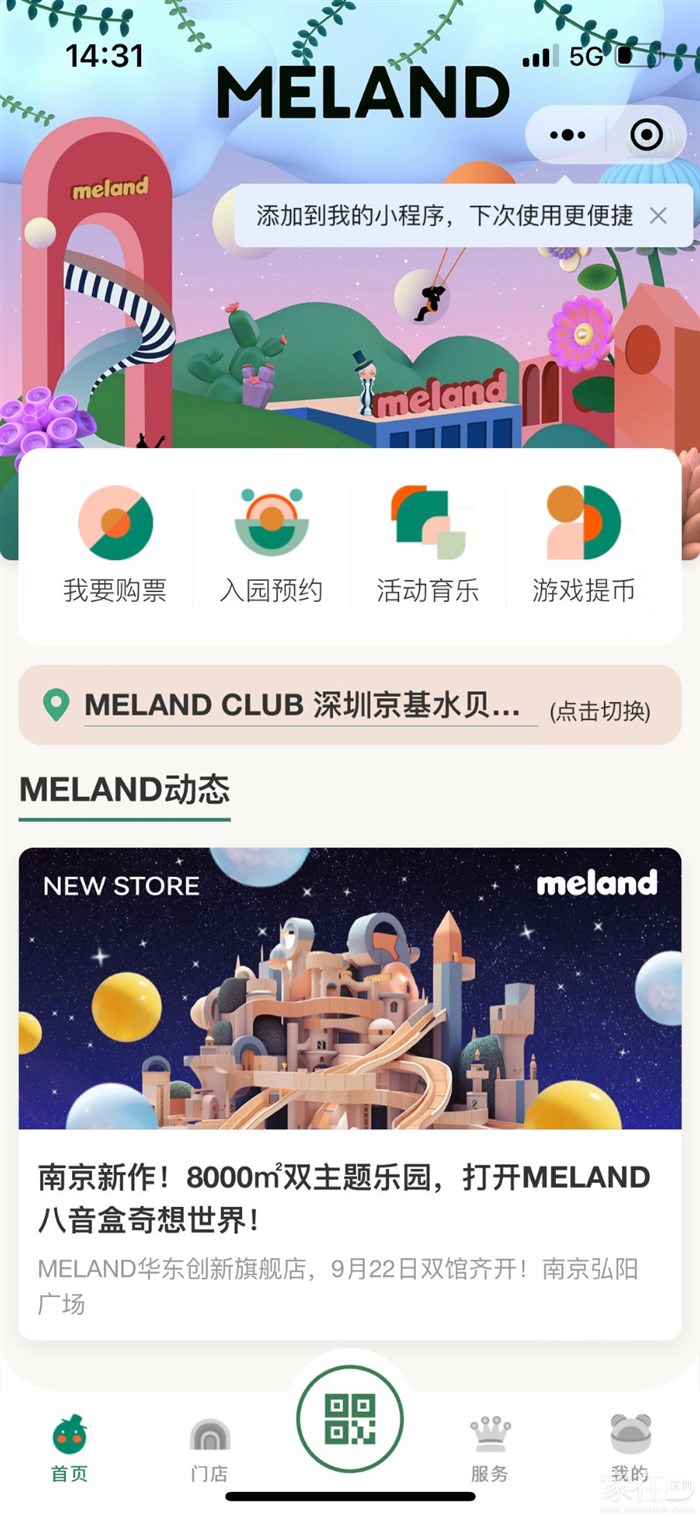Switch to the 服务 tab
700x1516 pixels.
[x=490, y=1448]
